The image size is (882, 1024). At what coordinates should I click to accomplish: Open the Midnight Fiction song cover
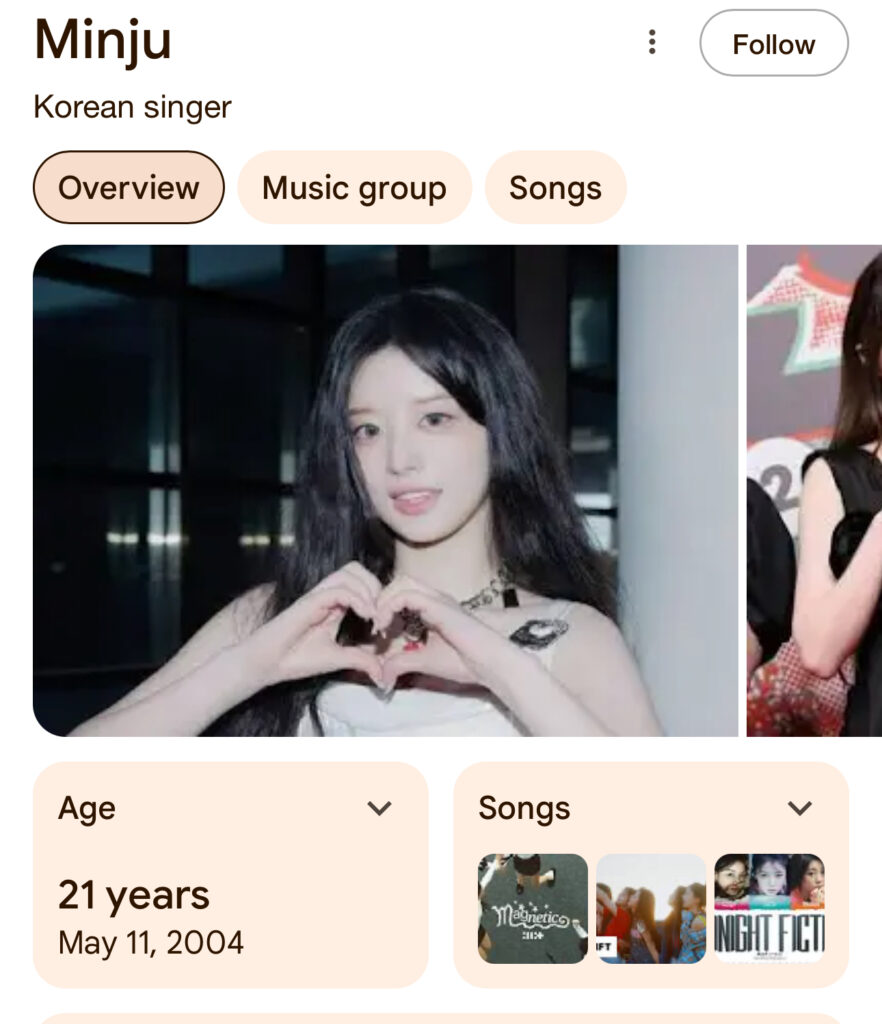[769, 908]
